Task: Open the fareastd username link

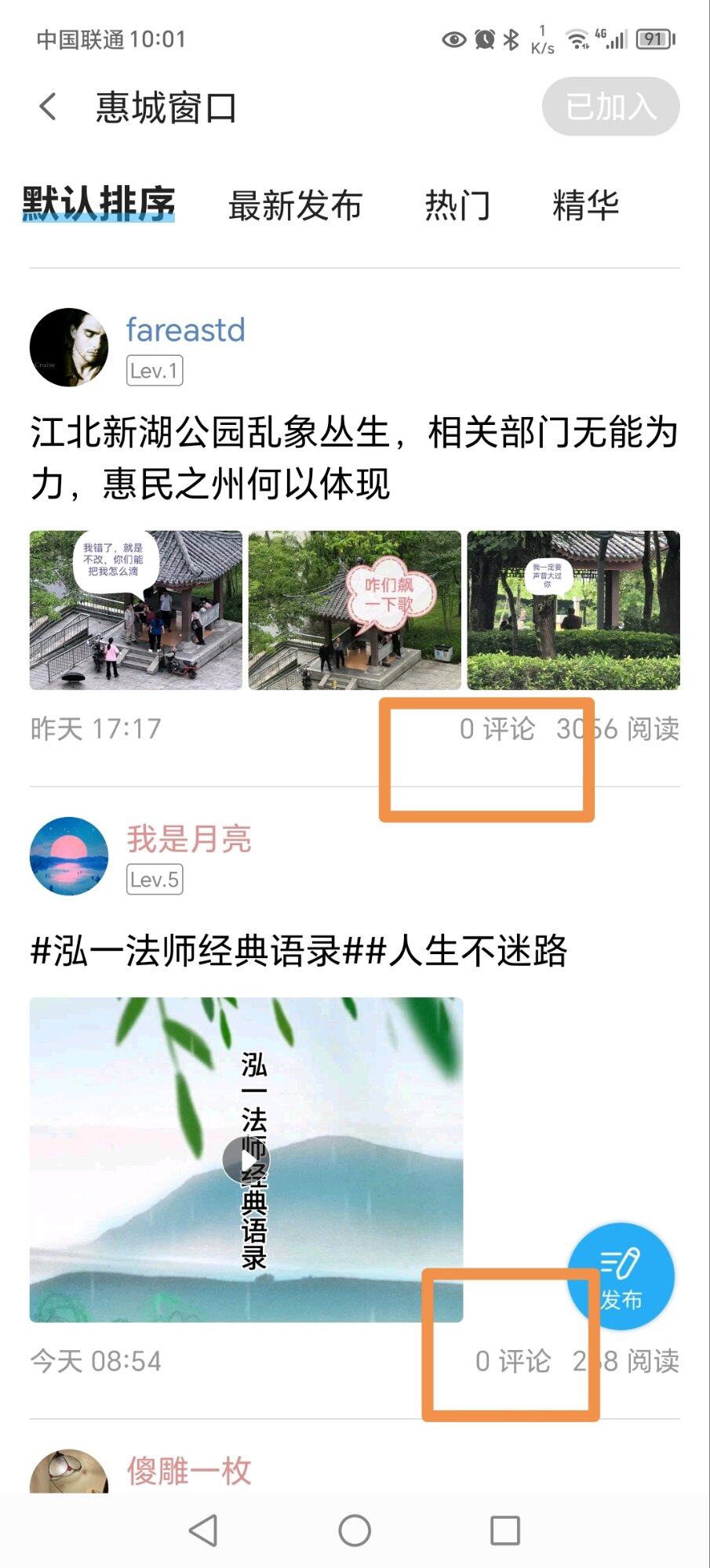Action: click(x=185, y=330)
